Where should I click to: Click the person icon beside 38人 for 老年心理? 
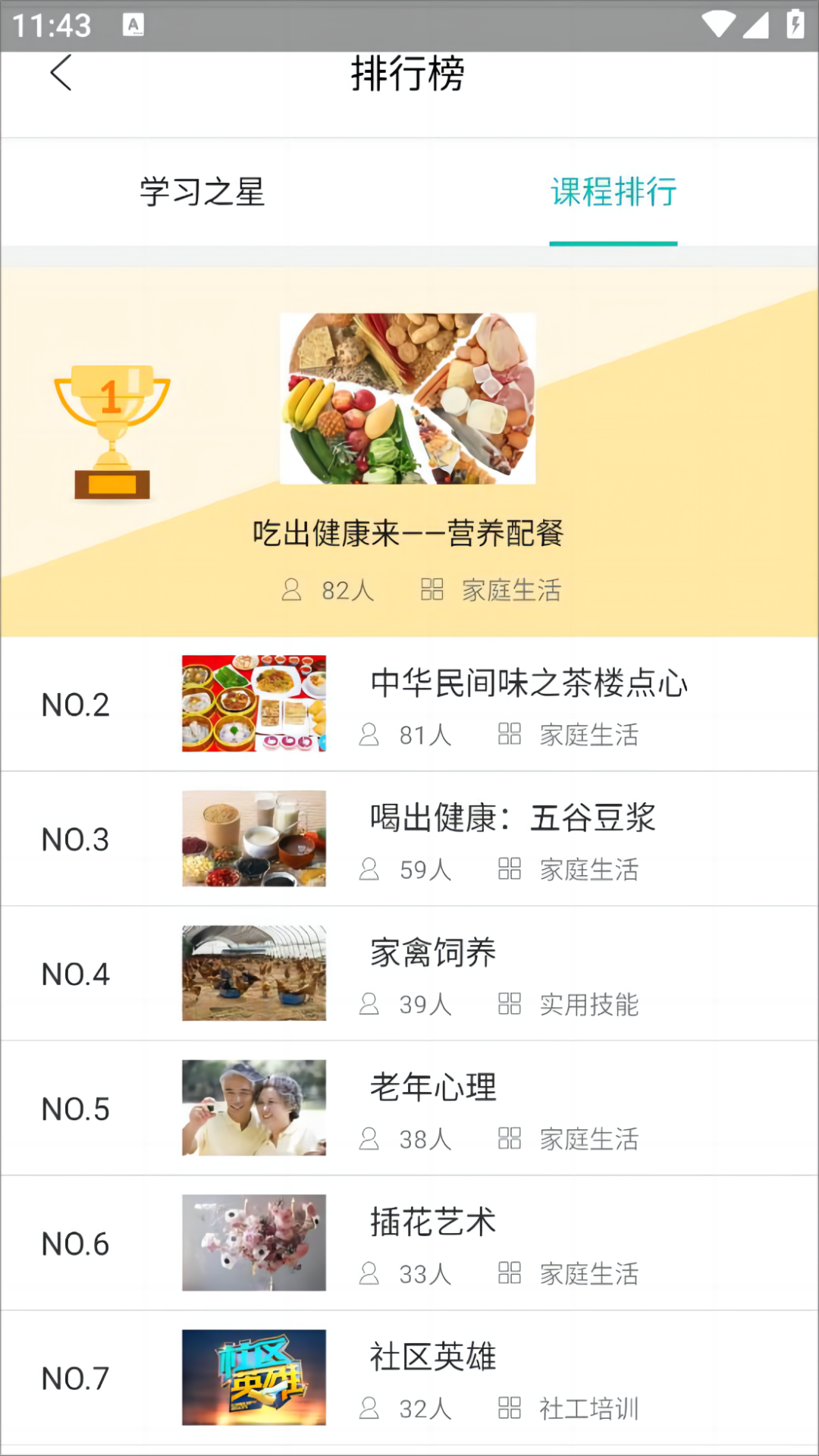pos(371,1137)
